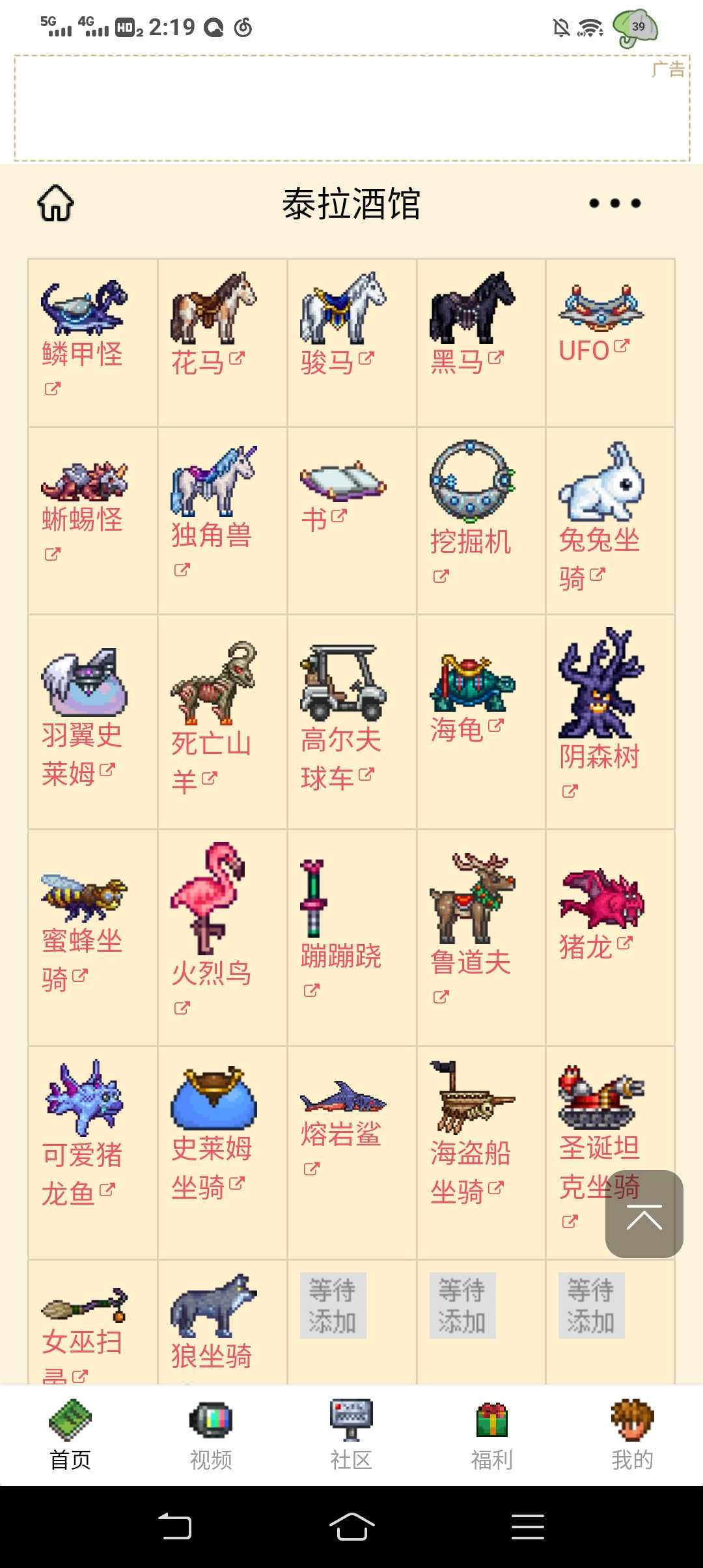Tap the system back button

point(175,1527)
